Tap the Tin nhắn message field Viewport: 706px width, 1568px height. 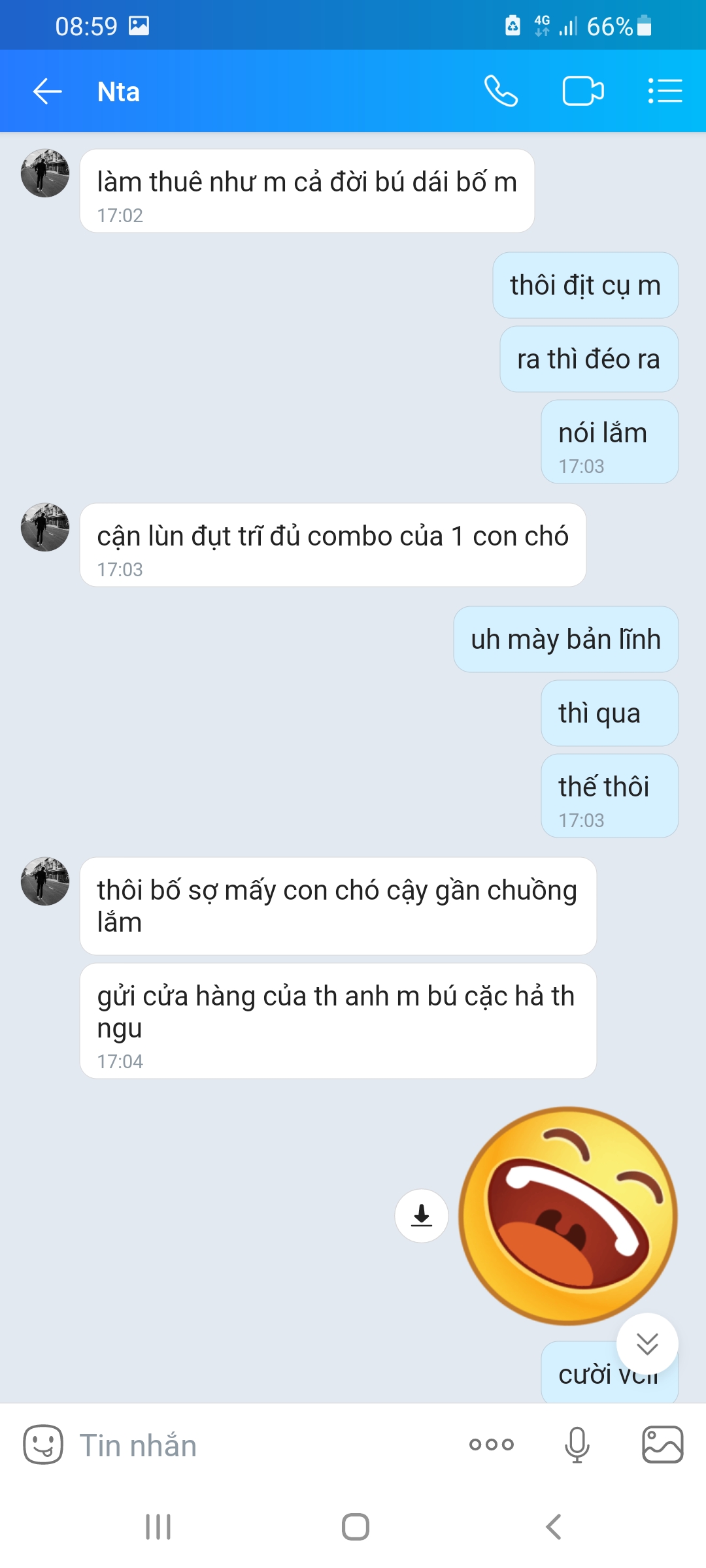tap(261, 1445)
